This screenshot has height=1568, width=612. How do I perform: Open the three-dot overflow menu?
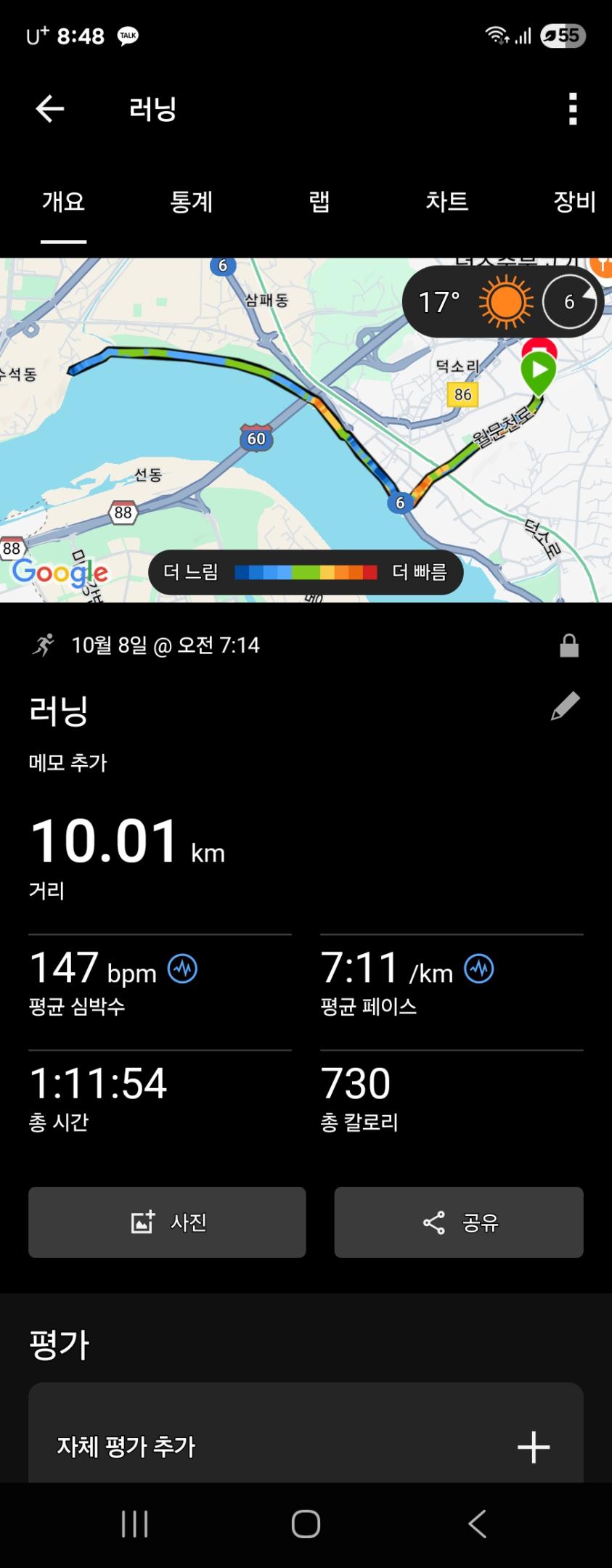point(573,109)
